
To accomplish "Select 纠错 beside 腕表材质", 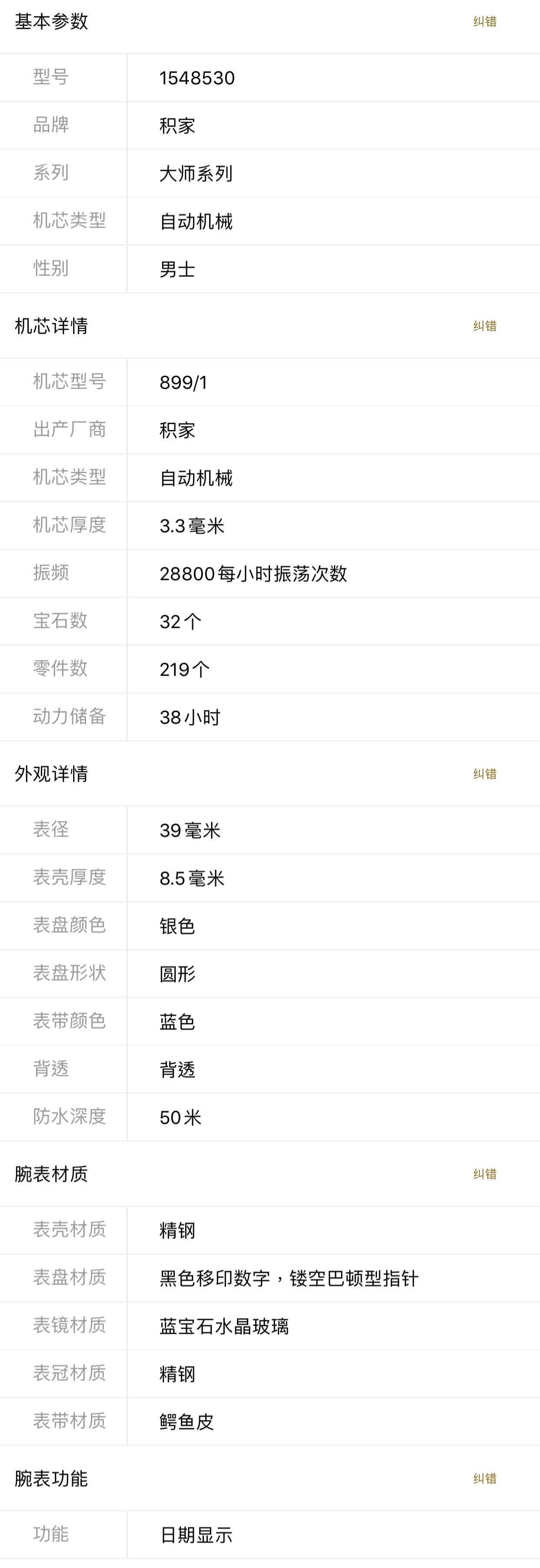I will pos(485,1174).
